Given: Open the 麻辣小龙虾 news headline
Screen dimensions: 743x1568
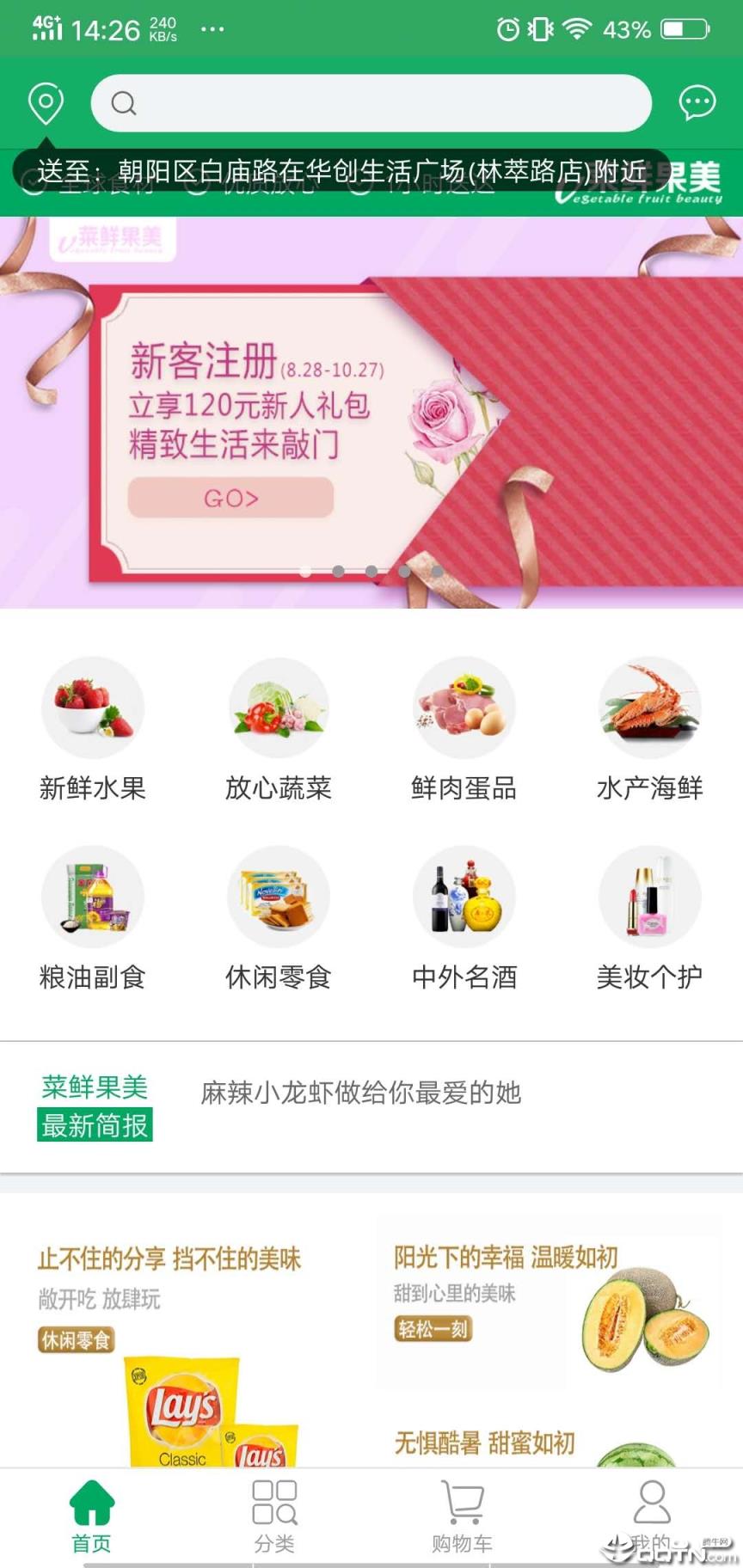Looking at the screenshot, I should coord(361,1093).
